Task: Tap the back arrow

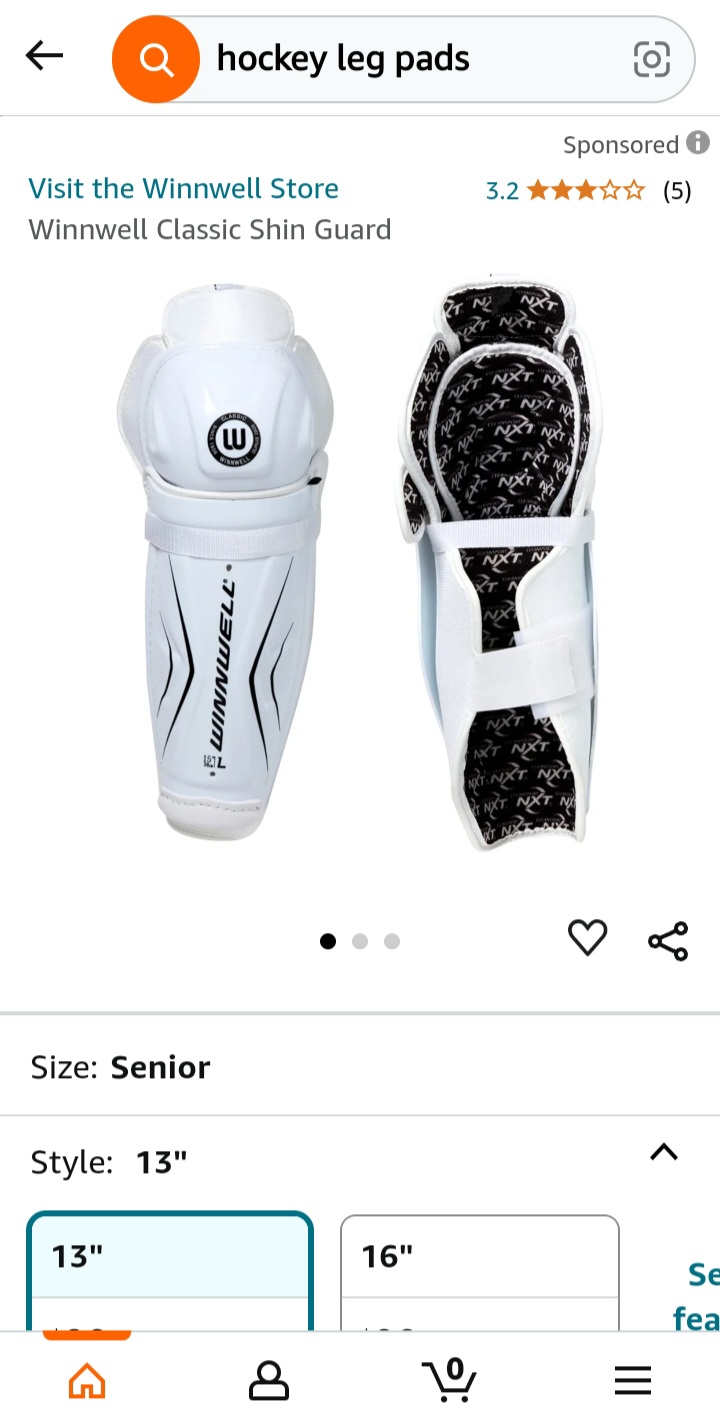Action: point(43,55)
